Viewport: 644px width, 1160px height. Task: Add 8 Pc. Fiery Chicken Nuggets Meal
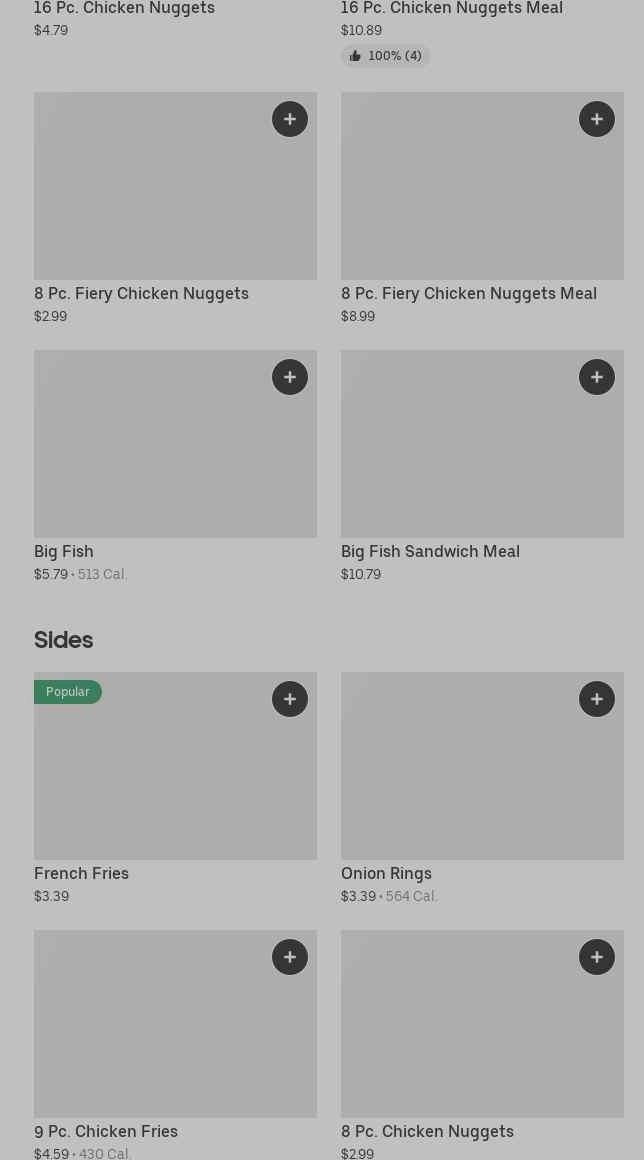pyautogui.click(x=597, y=119)
